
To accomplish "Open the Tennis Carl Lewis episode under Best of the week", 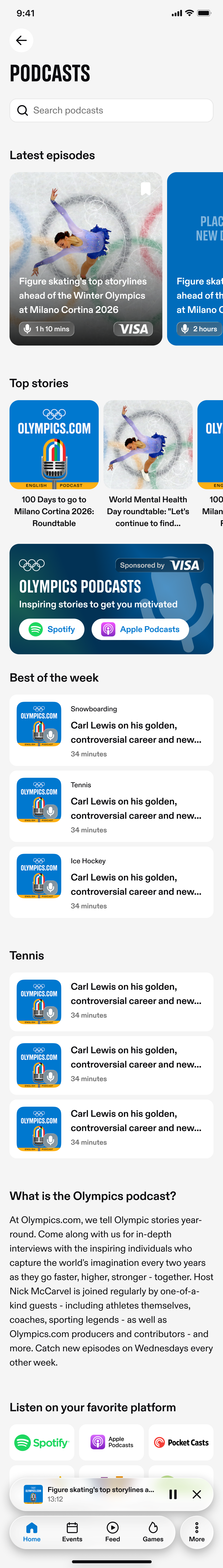I will point(111,806).
